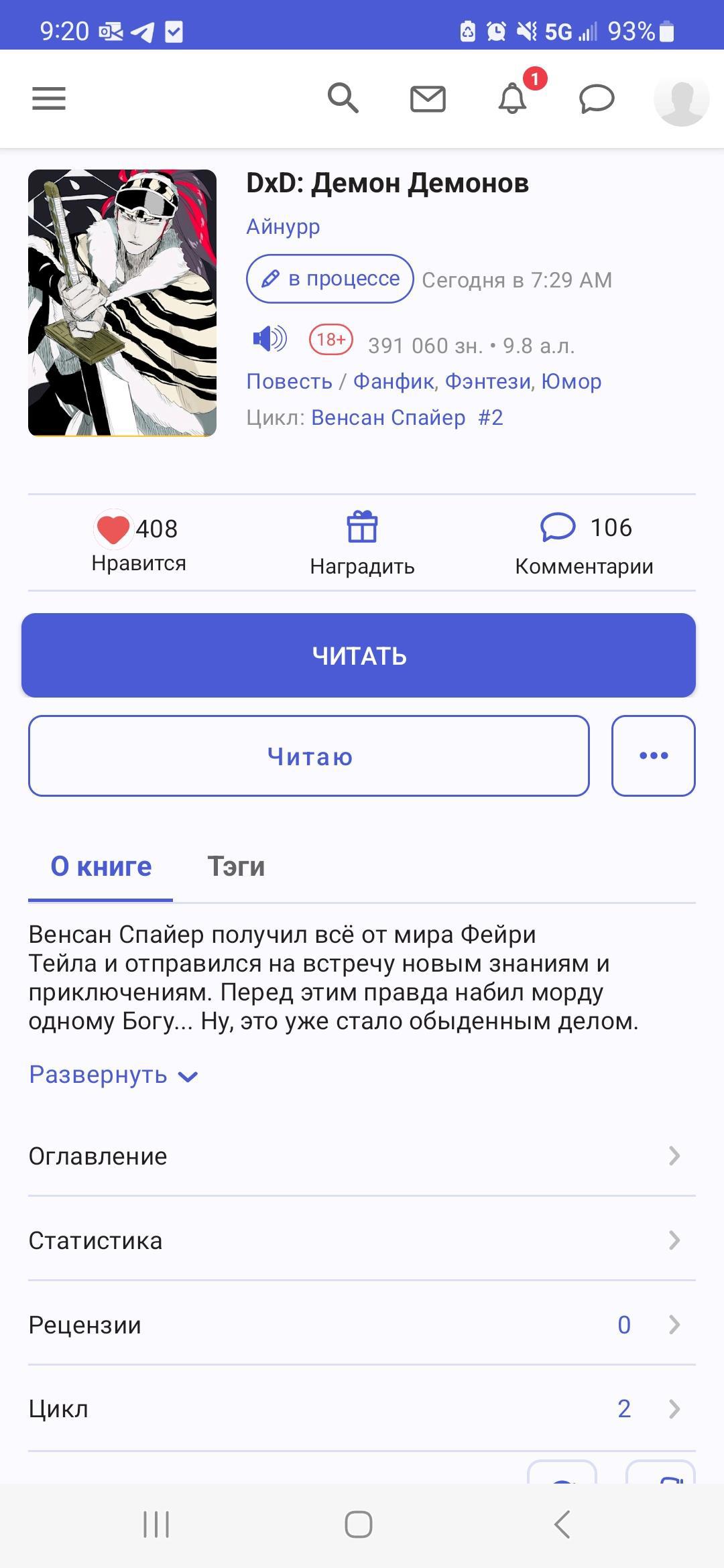Open the search icon

(343, 99)
